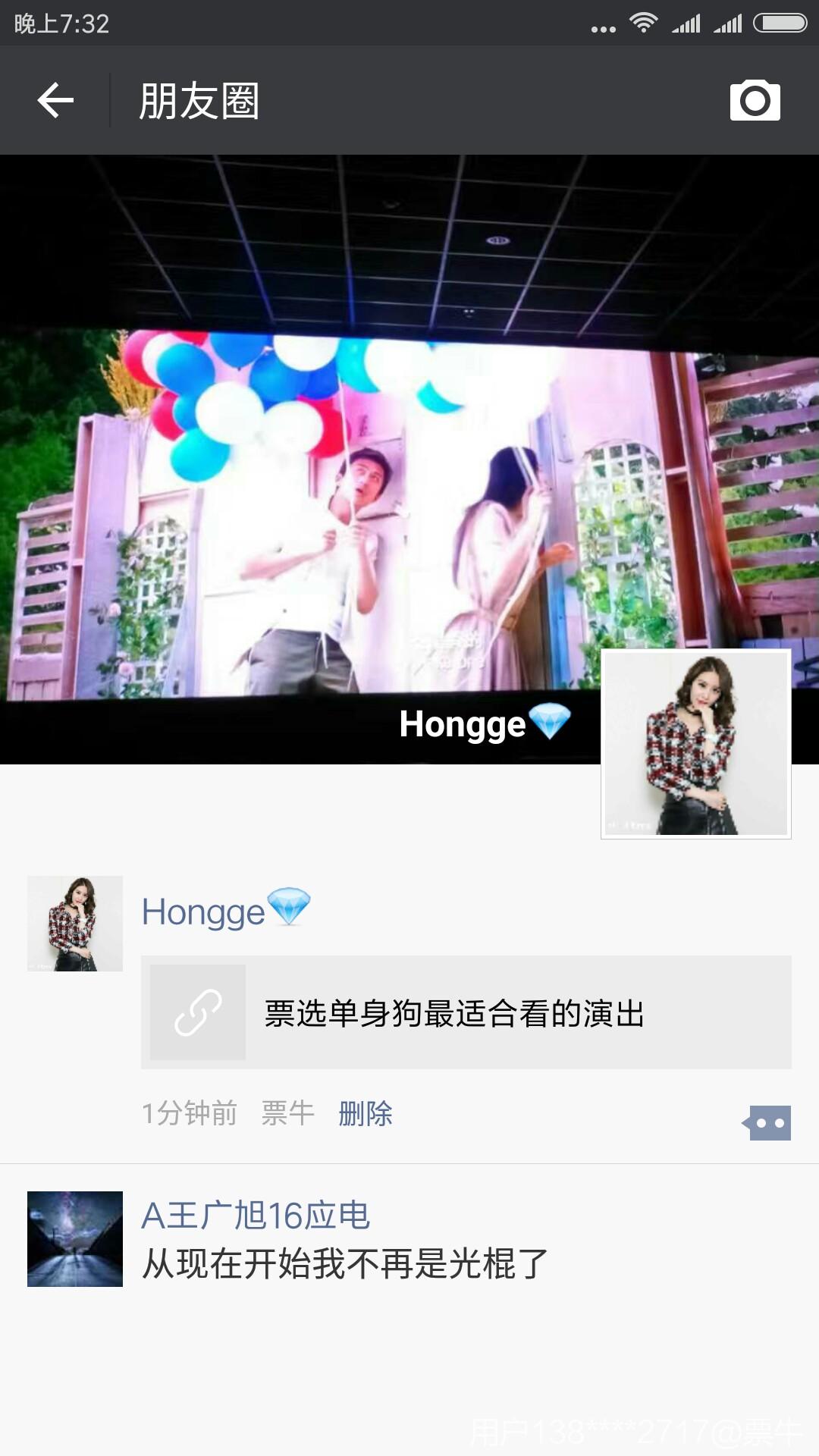The width and height of the screenshot is (819, 1456).
Task: Open the camera to post a moment
Action: 755,100
